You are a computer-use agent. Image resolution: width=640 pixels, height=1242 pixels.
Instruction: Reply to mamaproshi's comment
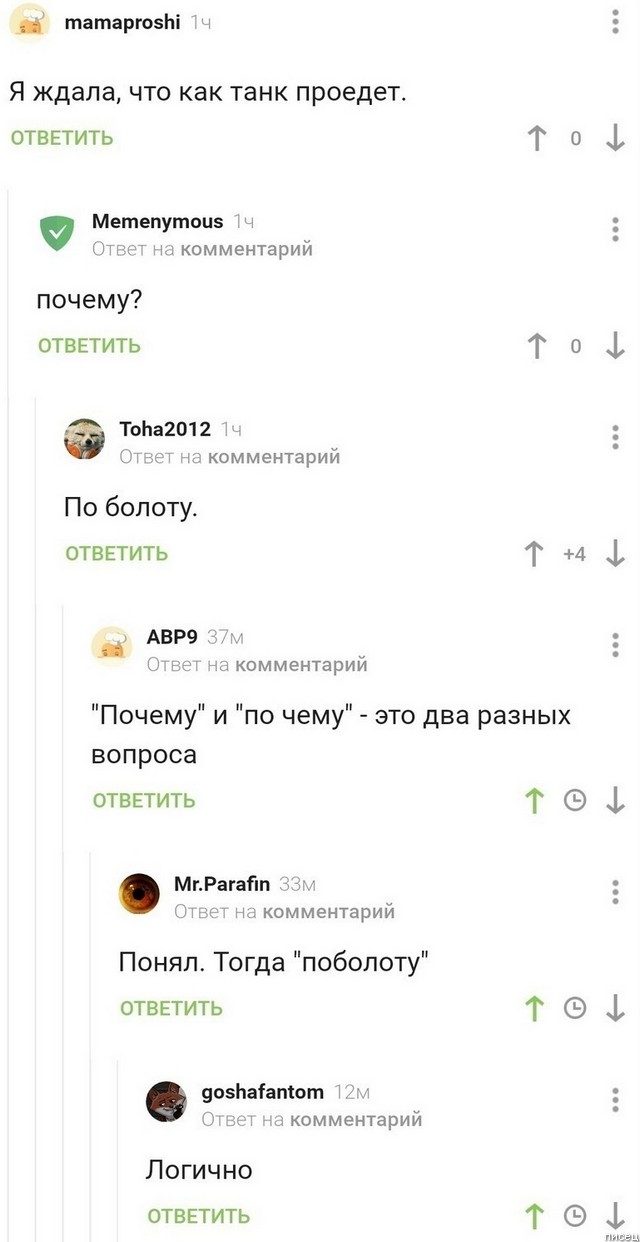click(62, 138)
